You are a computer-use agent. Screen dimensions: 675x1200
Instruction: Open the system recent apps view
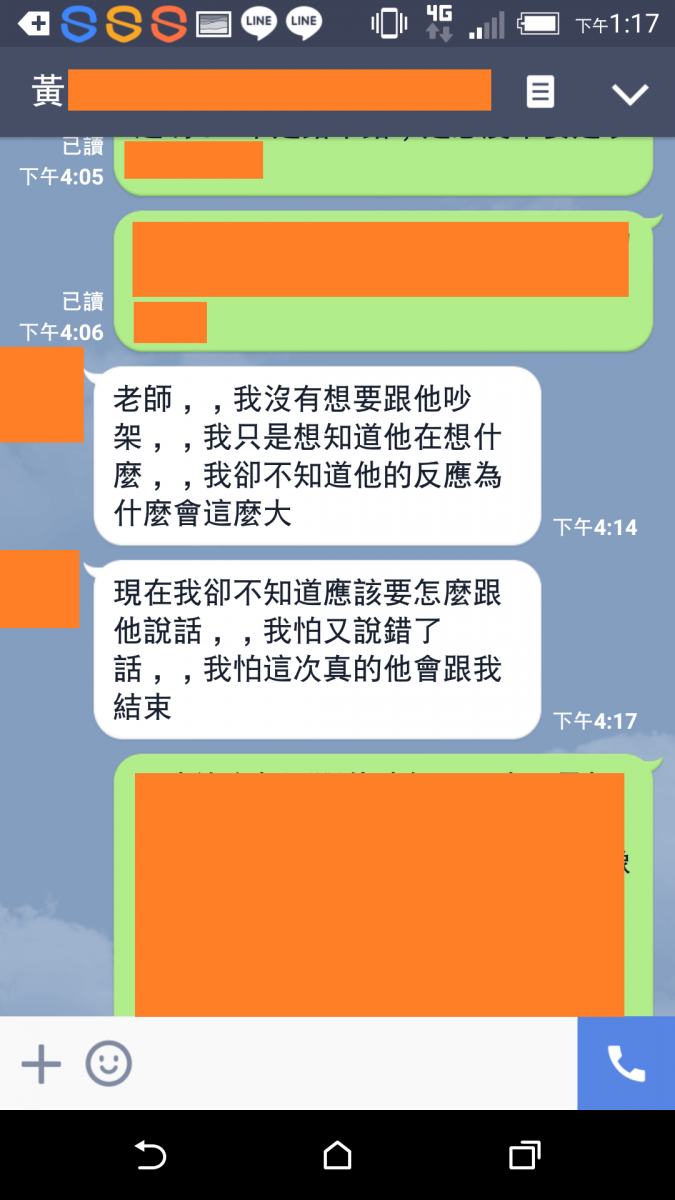tap(524, 1156)
